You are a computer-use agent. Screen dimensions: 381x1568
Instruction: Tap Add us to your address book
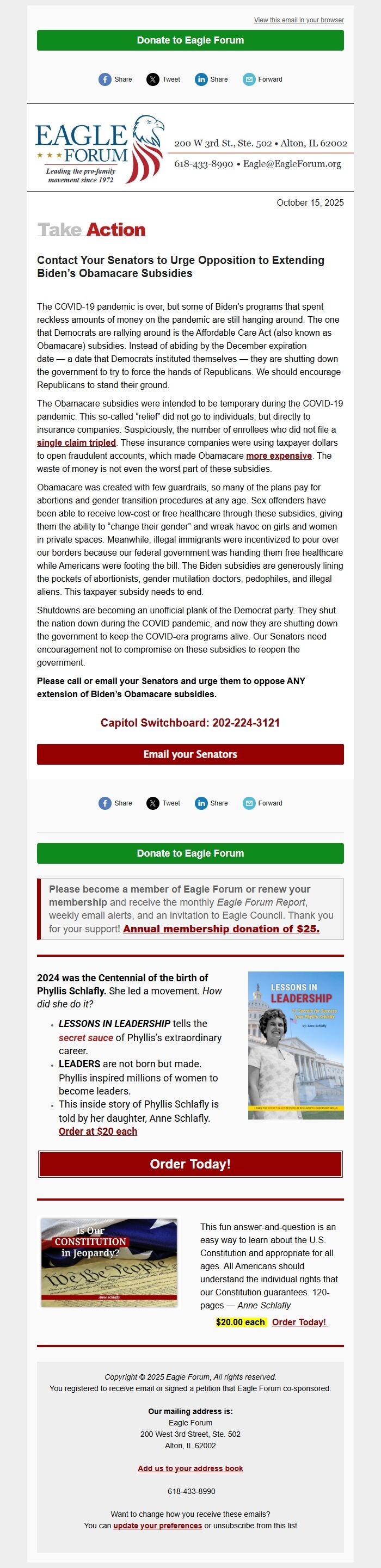[x=190, y=1468]
